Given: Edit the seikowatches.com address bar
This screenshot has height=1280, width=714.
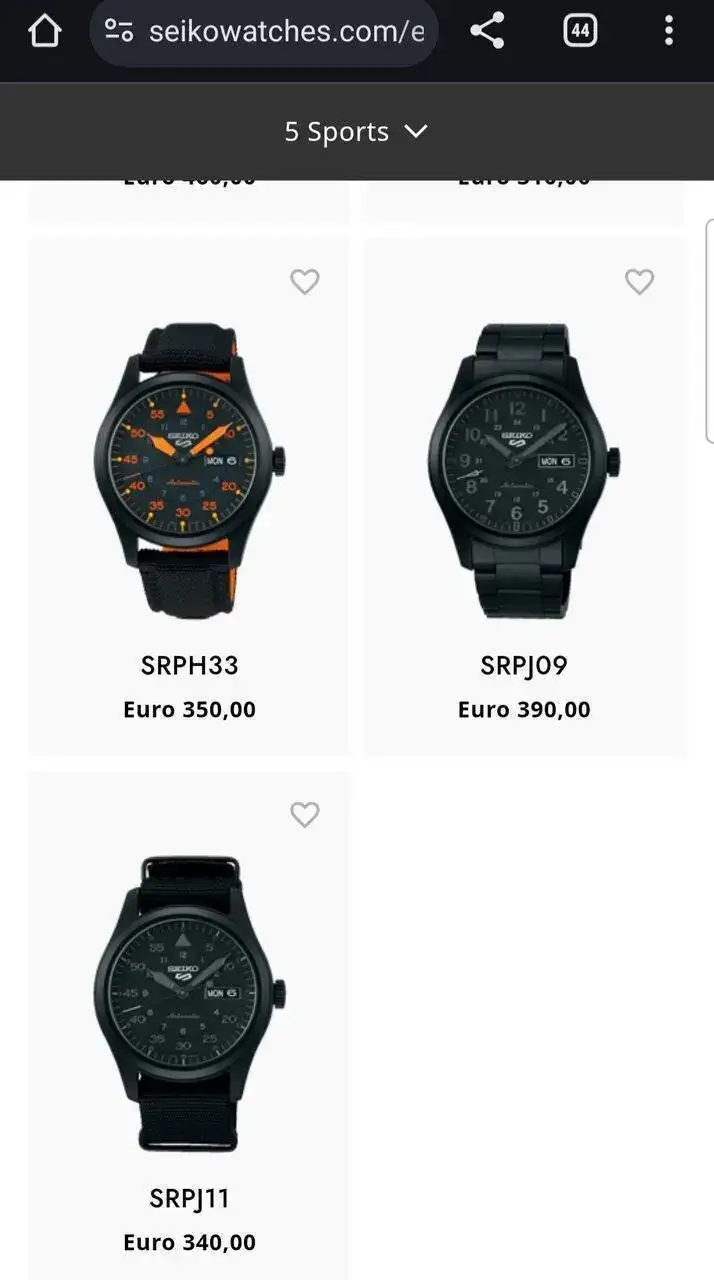Looking at the screenshot, I should coord(285,32).
